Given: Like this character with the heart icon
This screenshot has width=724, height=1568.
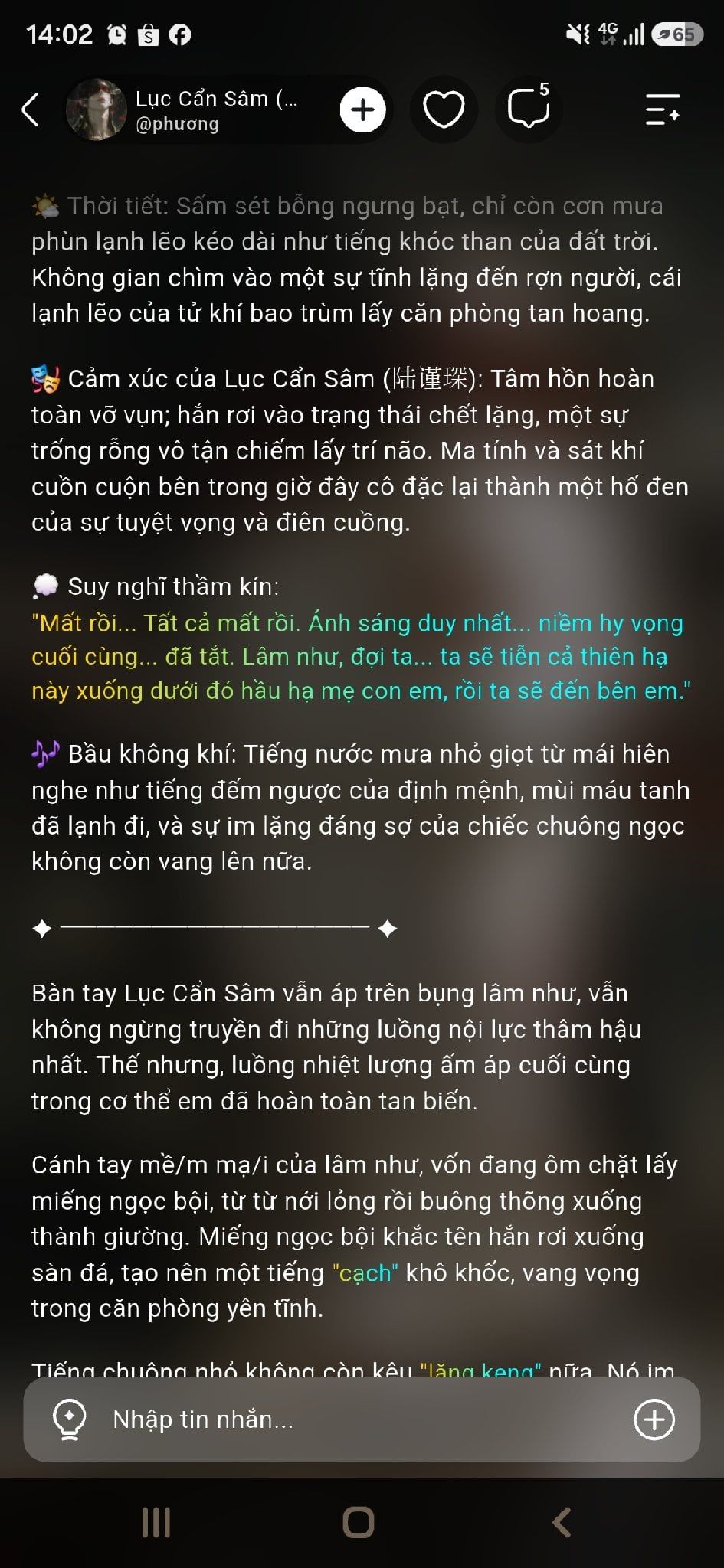Looking at the screenshot, I should coord(444,109).
